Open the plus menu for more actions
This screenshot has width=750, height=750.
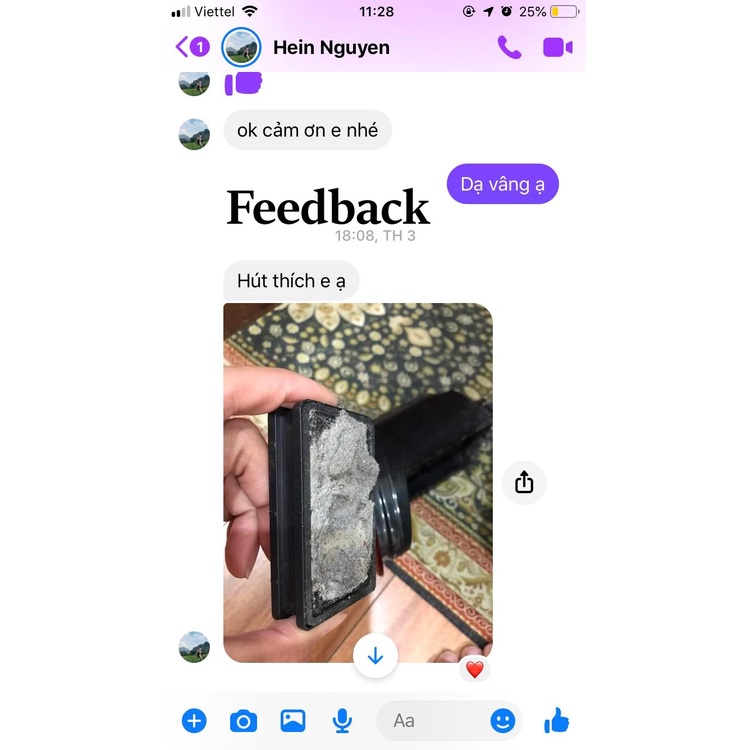(194, 720)
